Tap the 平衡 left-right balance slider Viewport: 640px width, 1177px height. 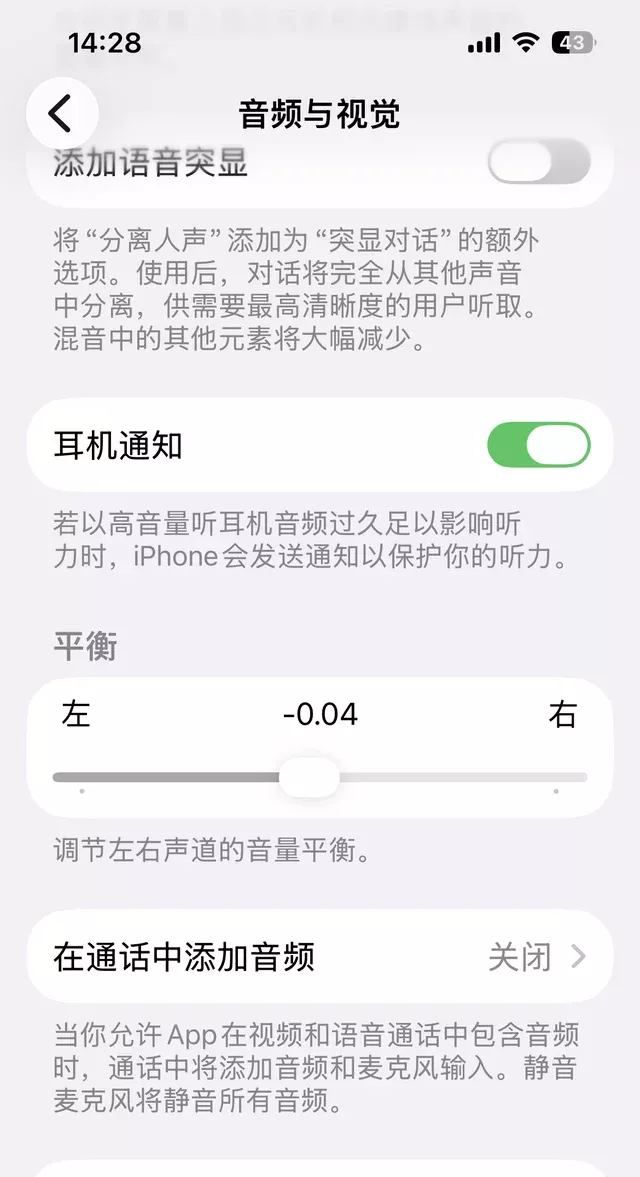pos(309,777)
